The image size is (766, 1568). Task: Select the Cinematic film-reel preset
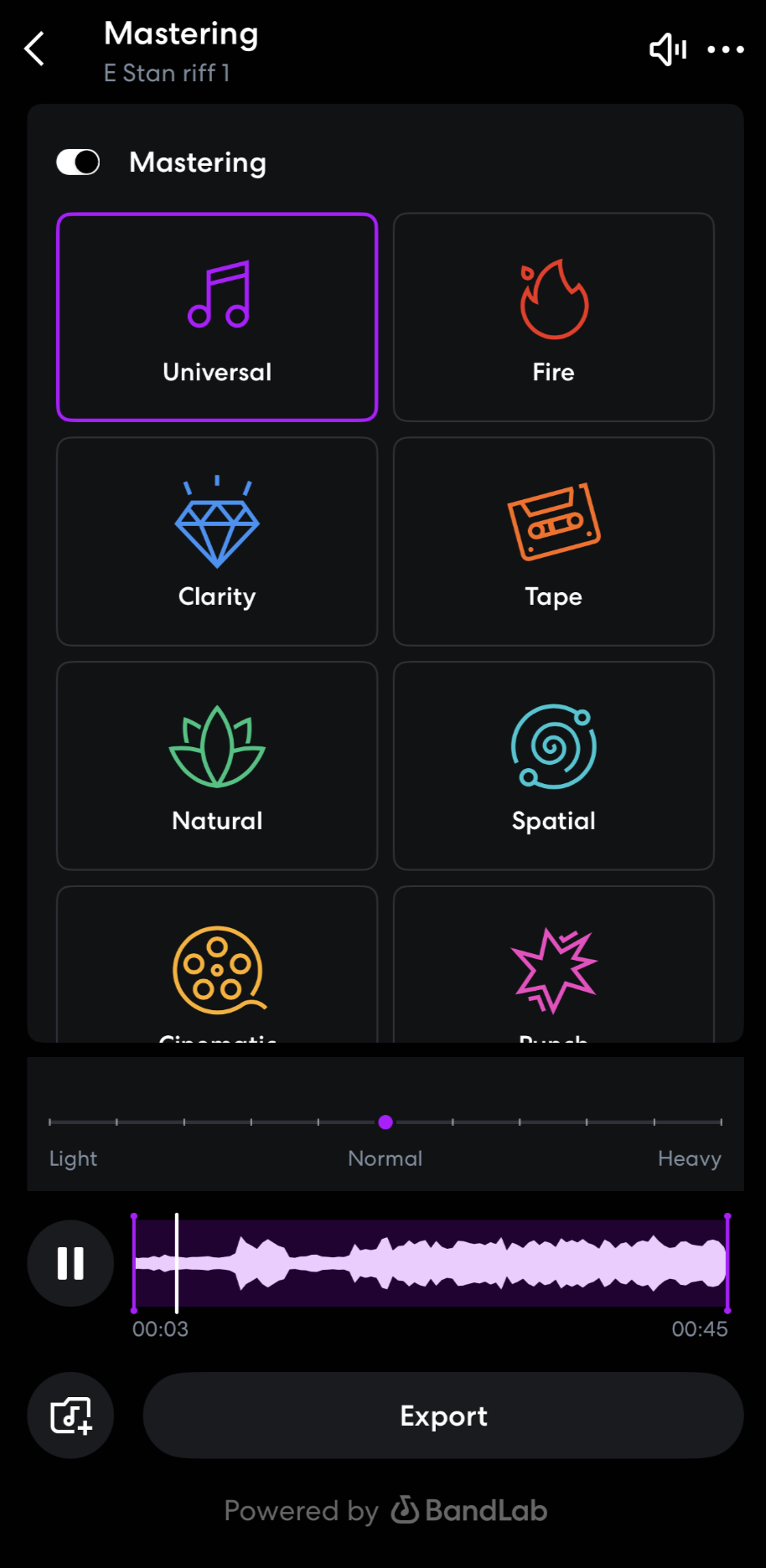pyautogui.click(x=217, y=972)
